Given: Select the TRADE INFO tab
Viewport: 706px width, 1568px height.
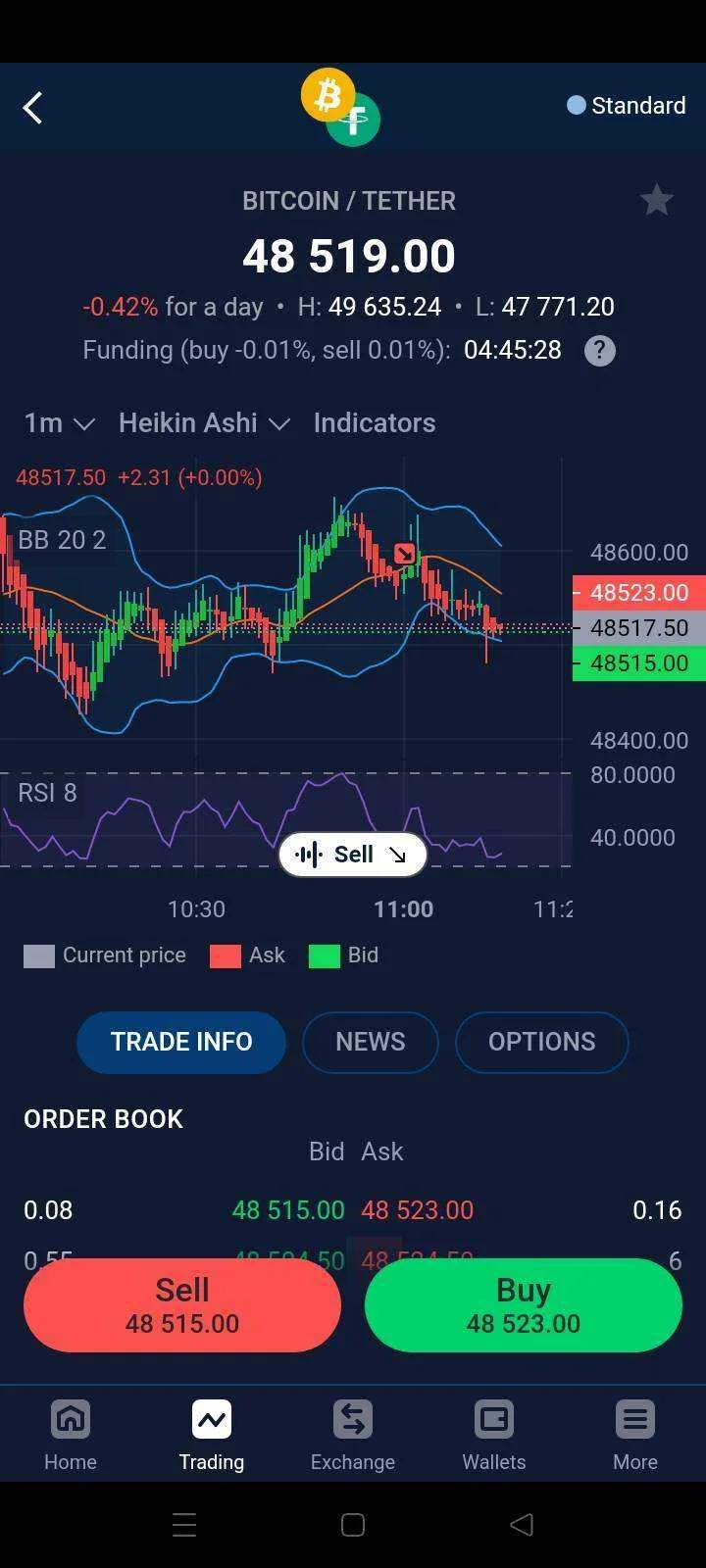Looking at the screenshot, I should pos(181,1042).
